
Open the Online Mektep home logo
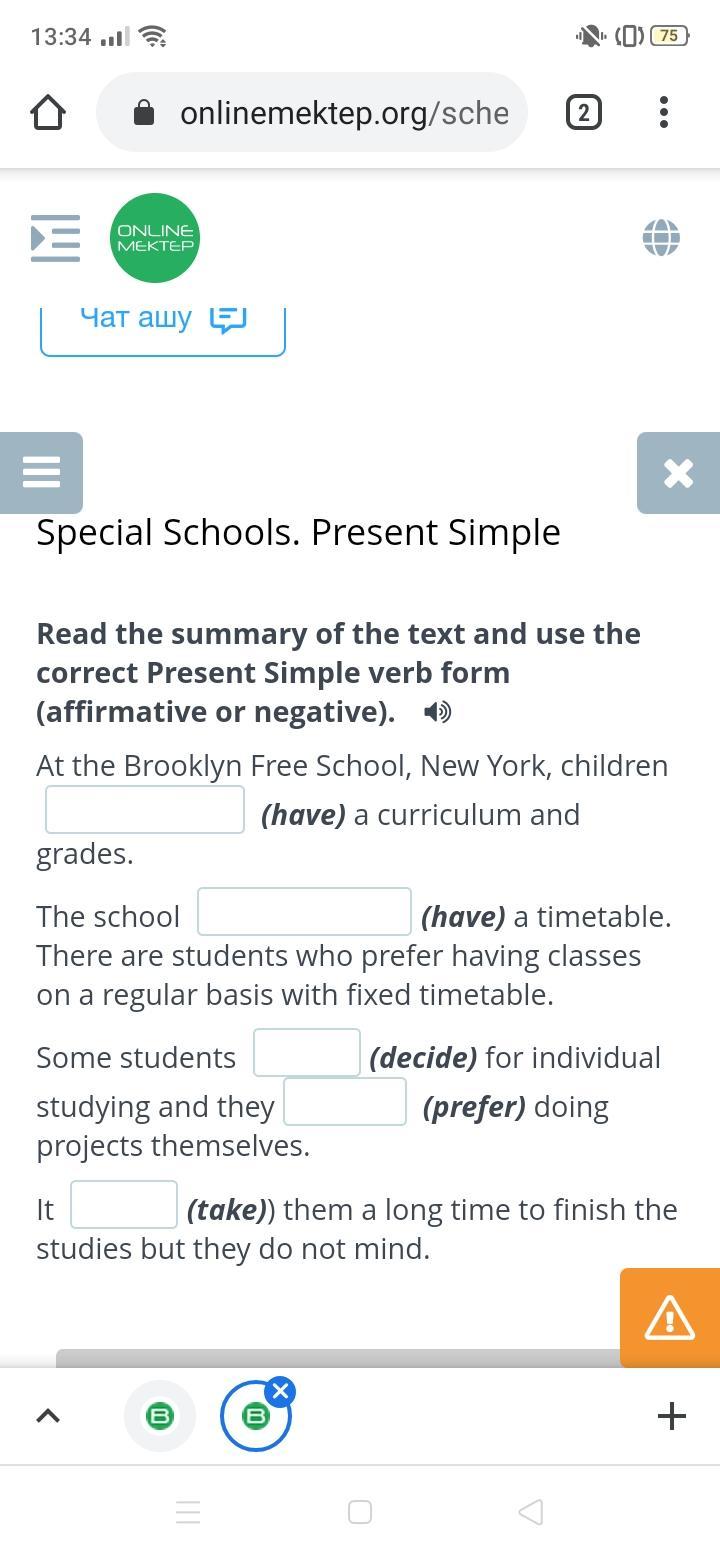click(155, 238)
